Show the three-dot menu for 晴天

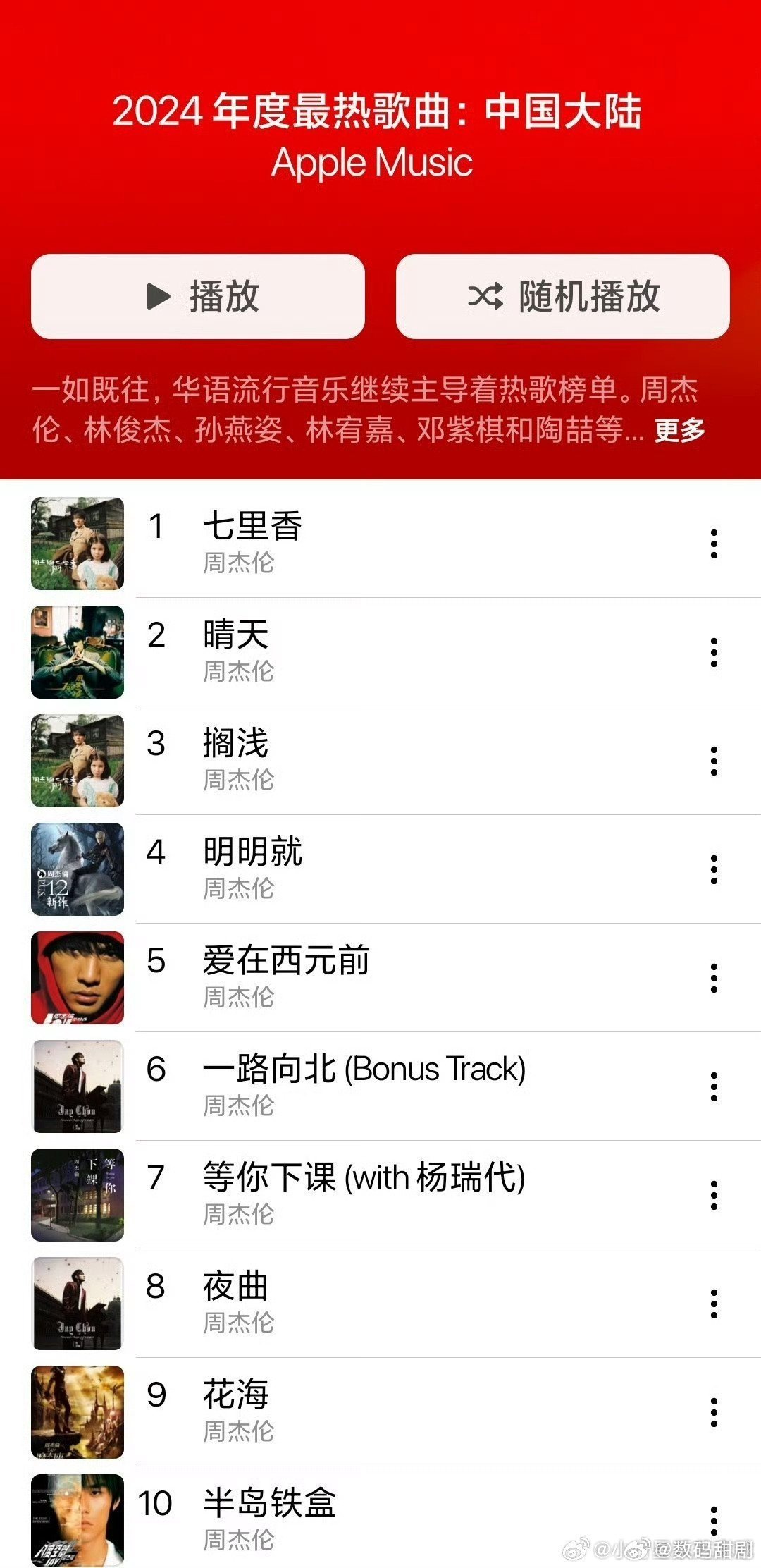tap(714, 653)
